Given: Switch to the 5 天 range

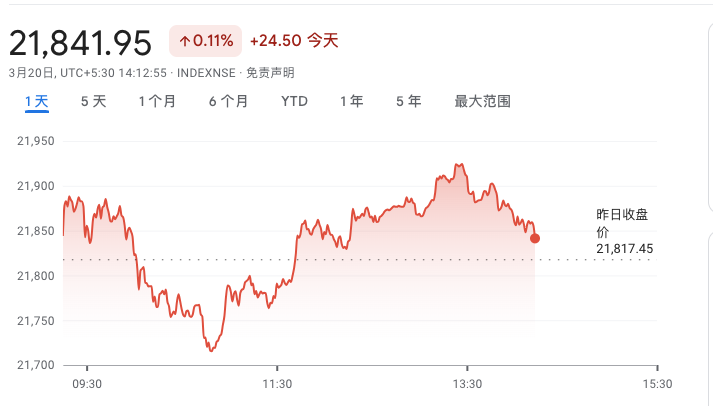Looking at the screenshot, I should coord(93,101).
